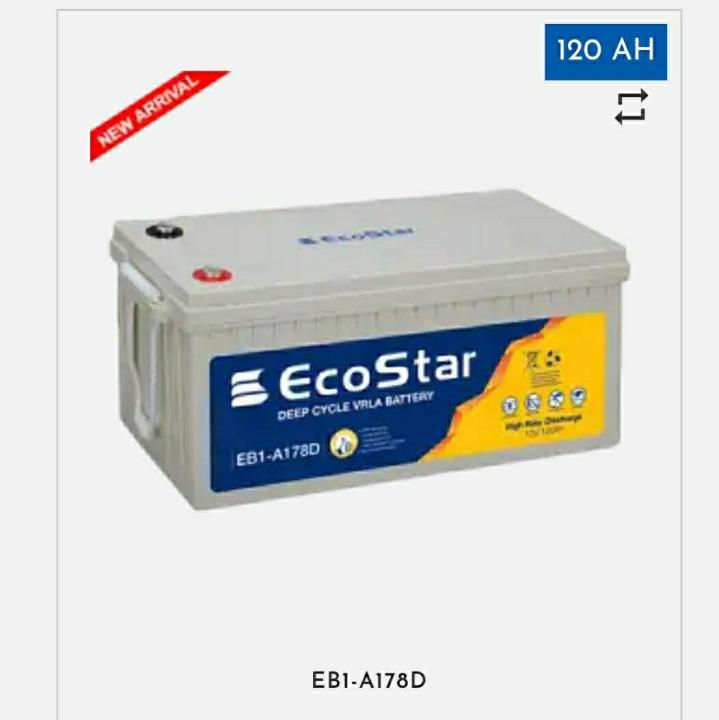Open the EcoStar battery product image

pyautogui.click(x=370, y=350)
